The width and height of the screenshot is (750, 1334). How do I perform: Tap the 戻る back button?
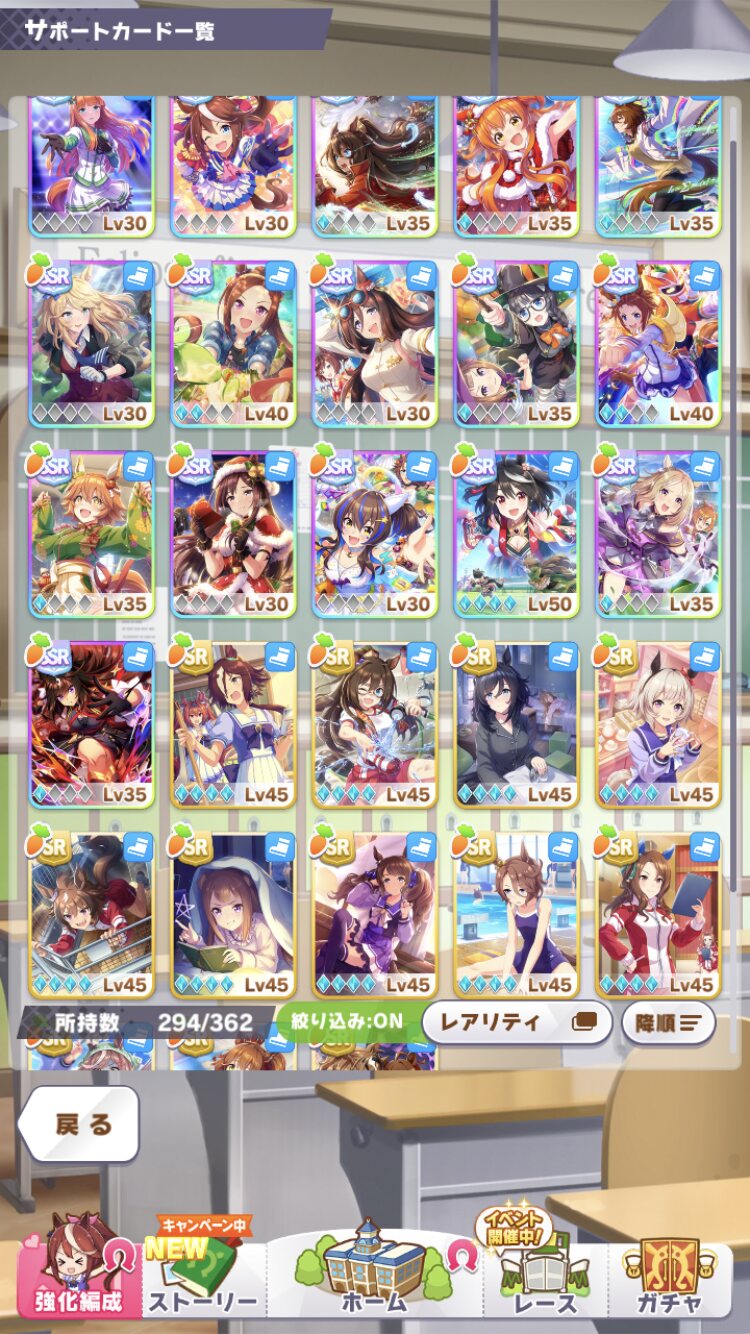(x=78, y=1124)
